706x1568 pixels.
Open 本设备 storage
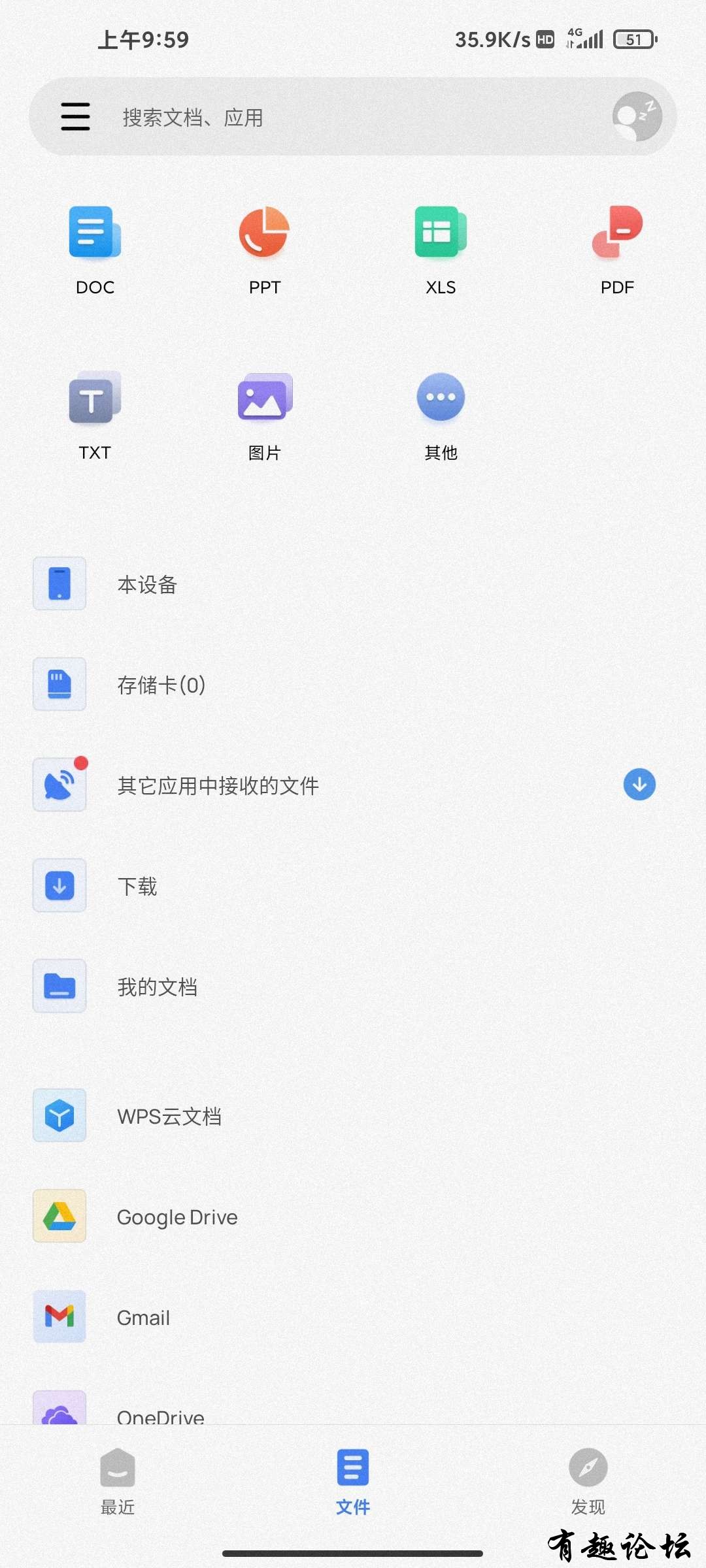147,584
